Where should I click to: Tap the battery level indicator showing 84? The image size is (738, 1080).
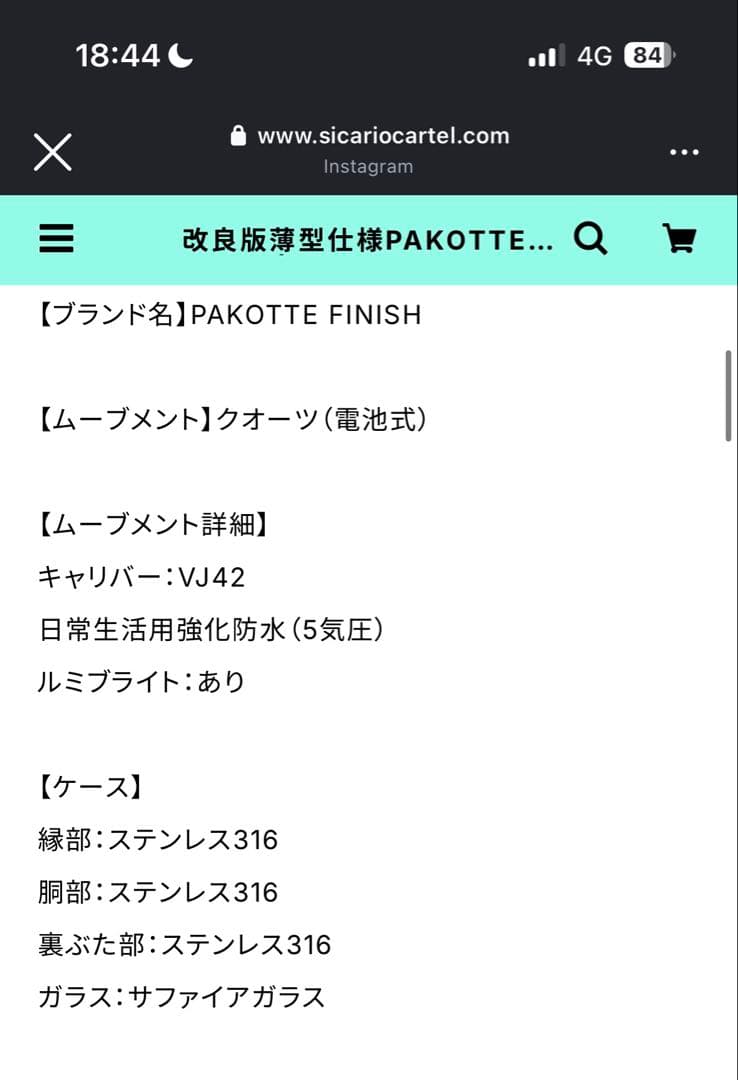648,55
